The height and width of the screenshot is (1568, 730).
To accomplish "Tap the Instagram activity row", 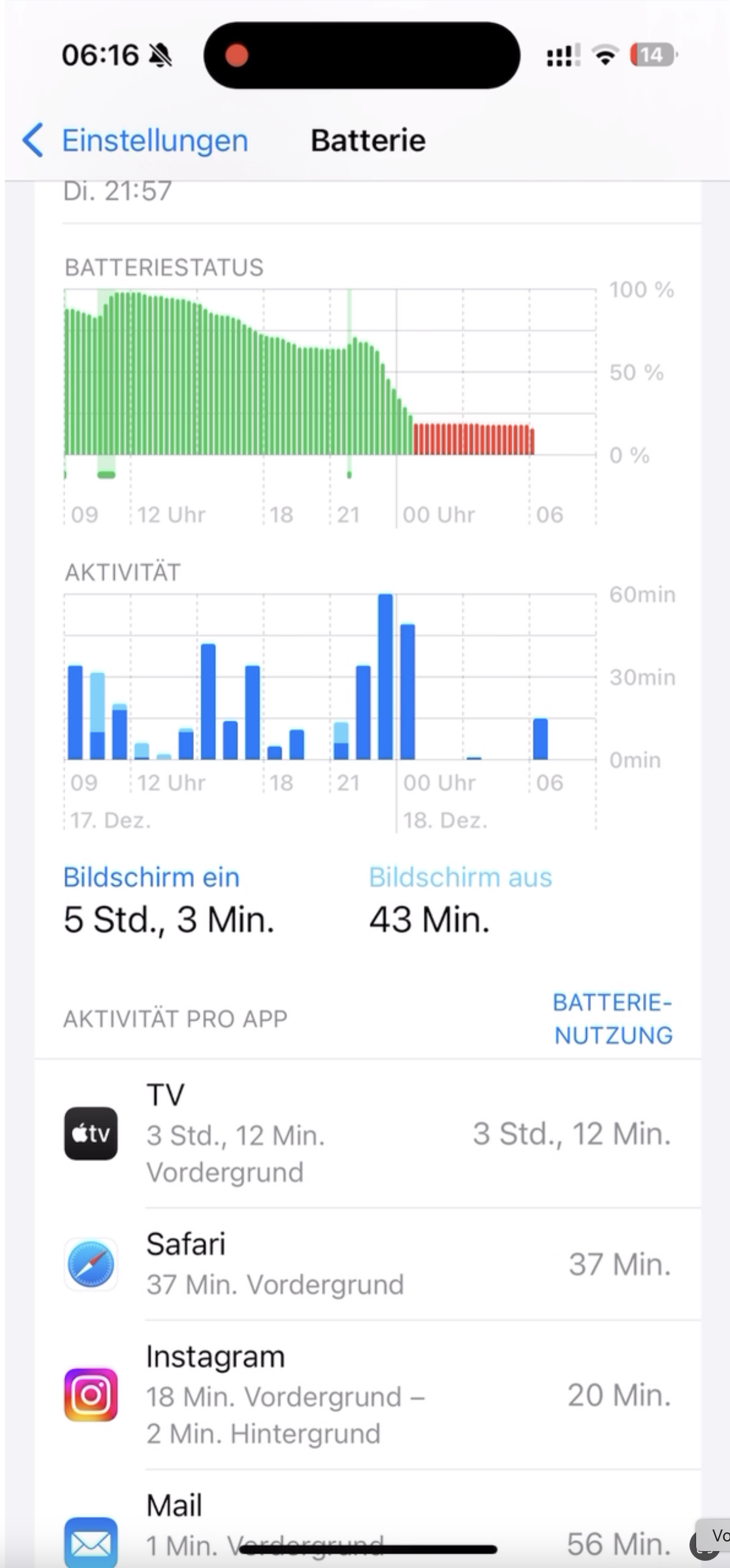I will point(368,1395).
